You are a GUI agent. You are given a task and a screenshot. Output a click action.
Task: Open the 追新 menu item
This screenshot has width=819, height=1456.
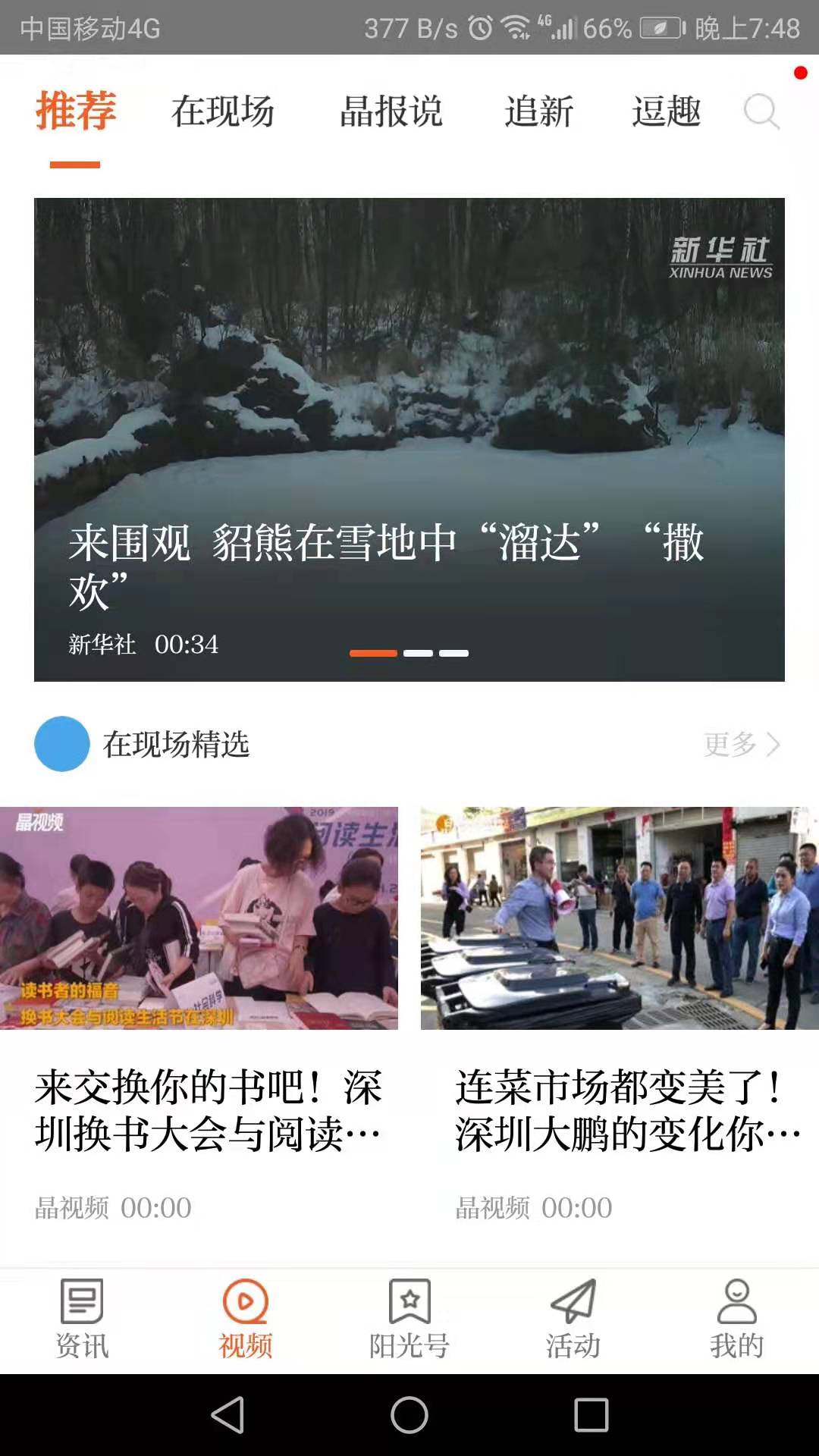coord(540,112)
